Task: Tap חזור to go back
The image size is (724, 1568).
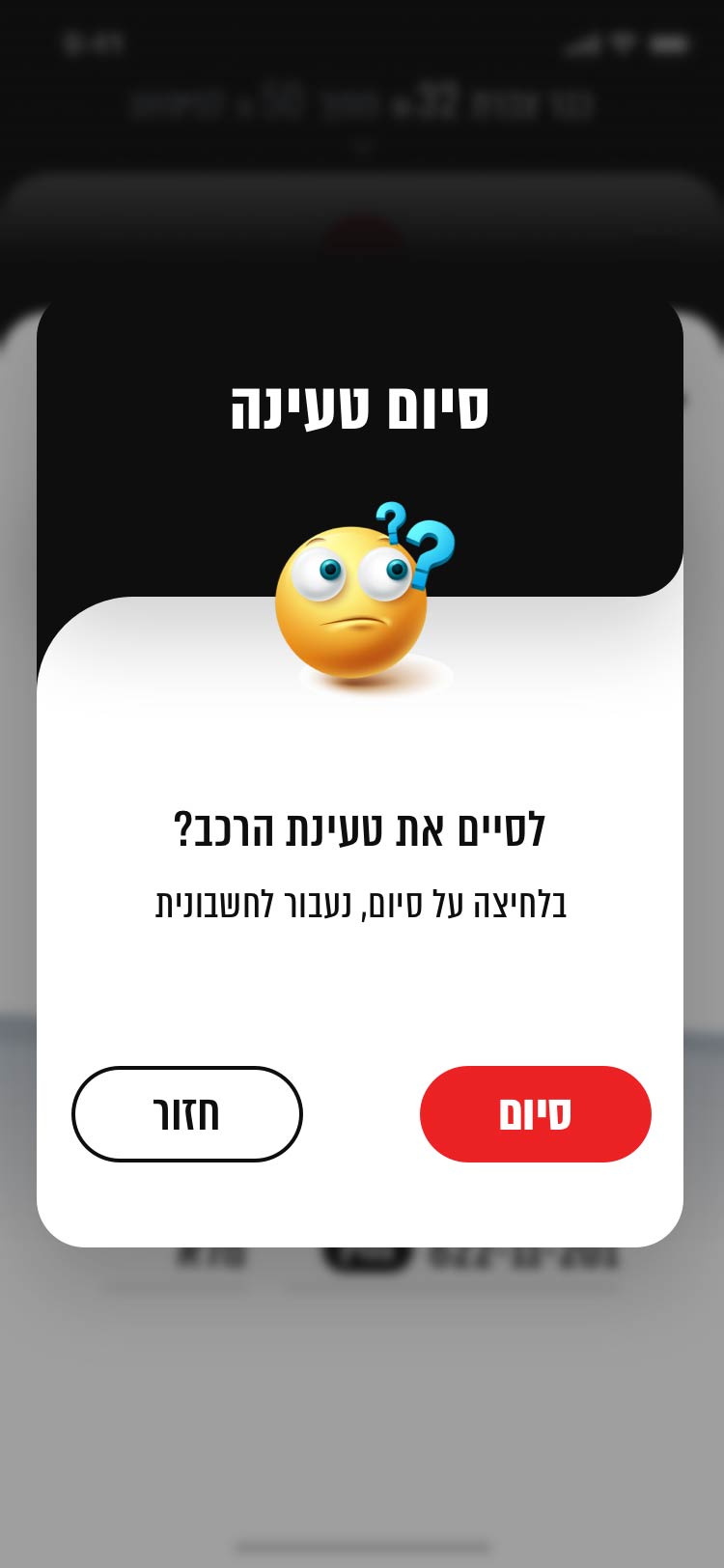Action: tap(187, 1113)
